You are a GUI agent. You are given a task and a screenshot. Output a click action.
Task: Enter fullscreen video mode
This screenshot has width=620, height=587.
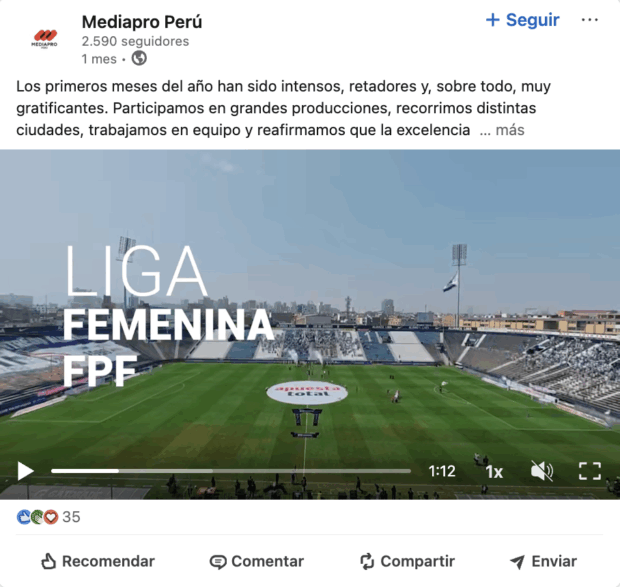(590, 471)
